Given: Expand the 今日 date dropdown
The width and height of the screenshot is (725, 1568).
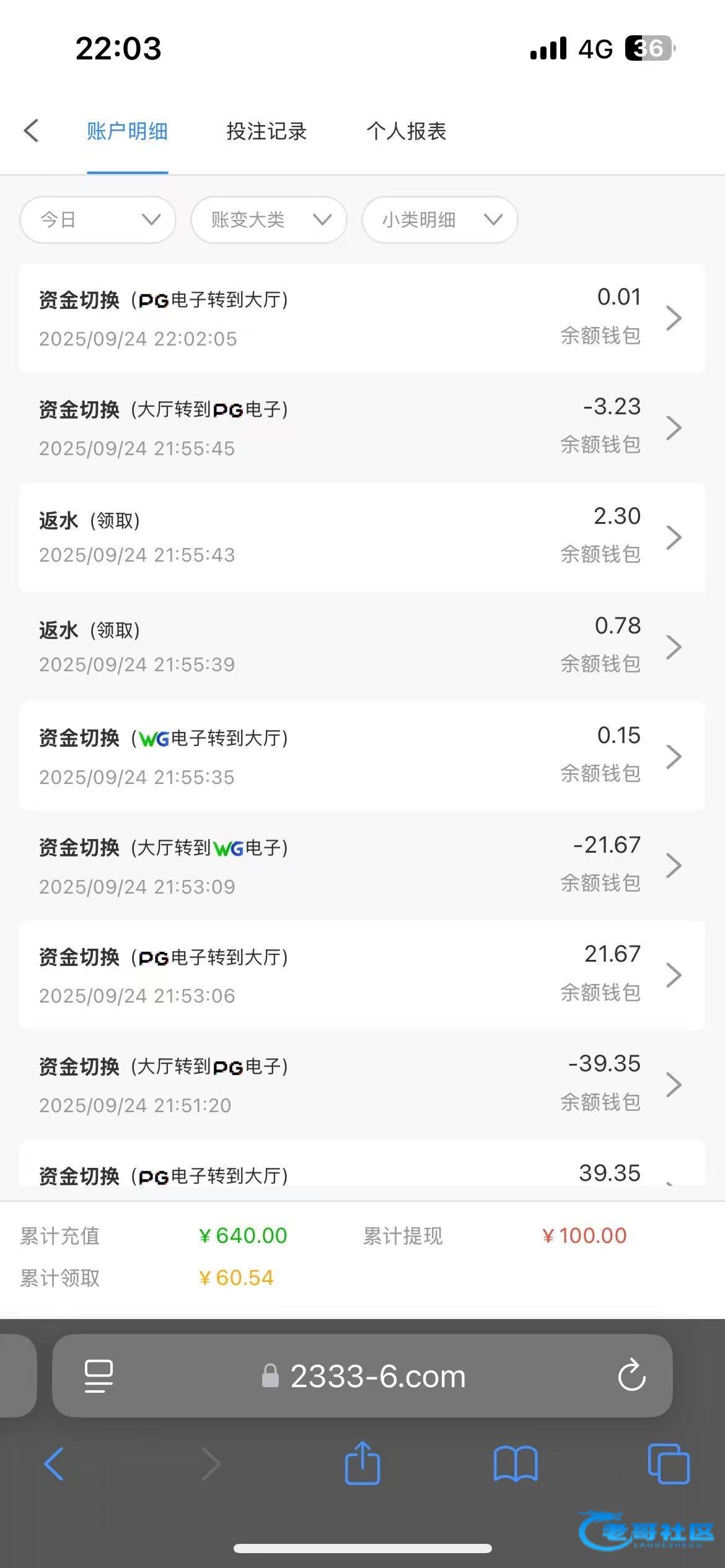Looking at the screenshot, I should (x=98, y=220).
